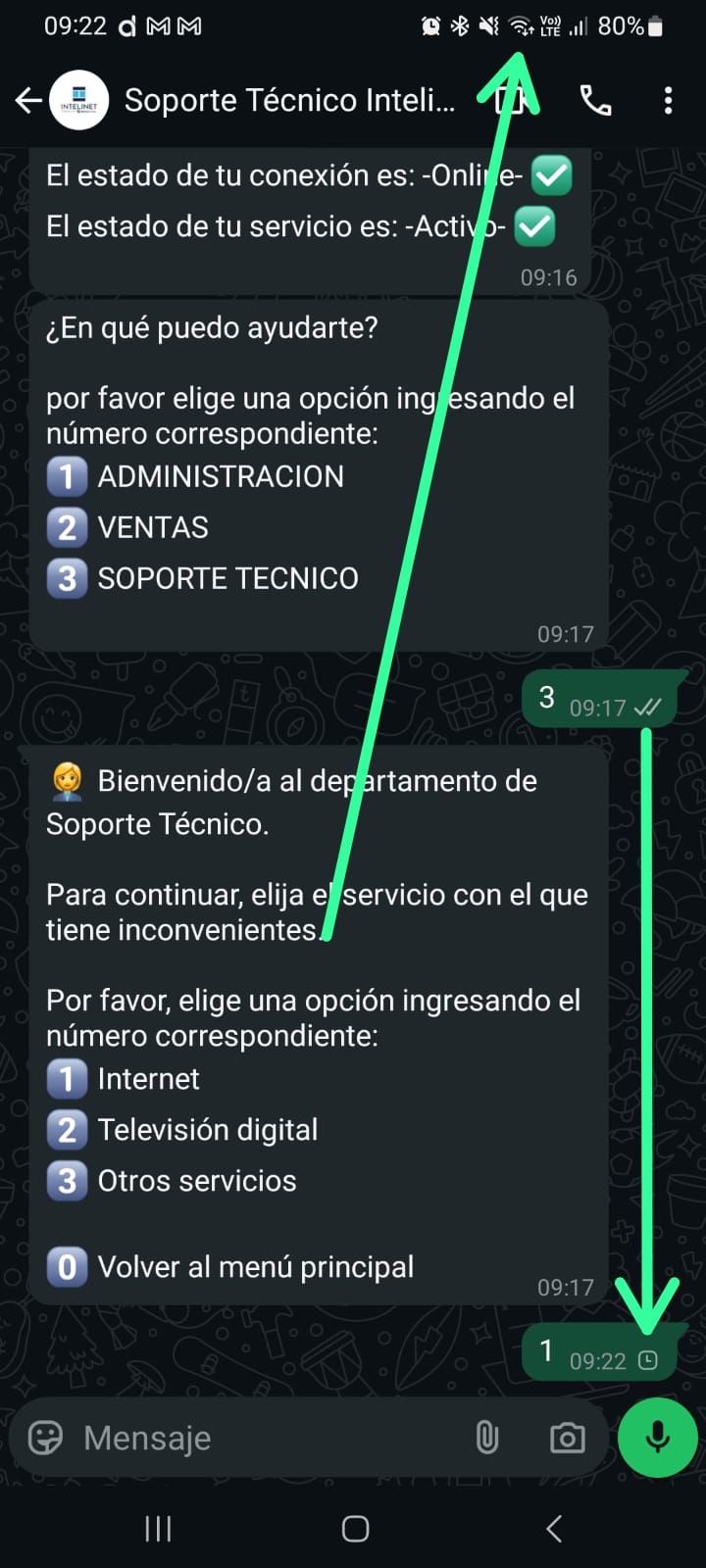Start a video call with Soporte Técnico

point(514,100)
